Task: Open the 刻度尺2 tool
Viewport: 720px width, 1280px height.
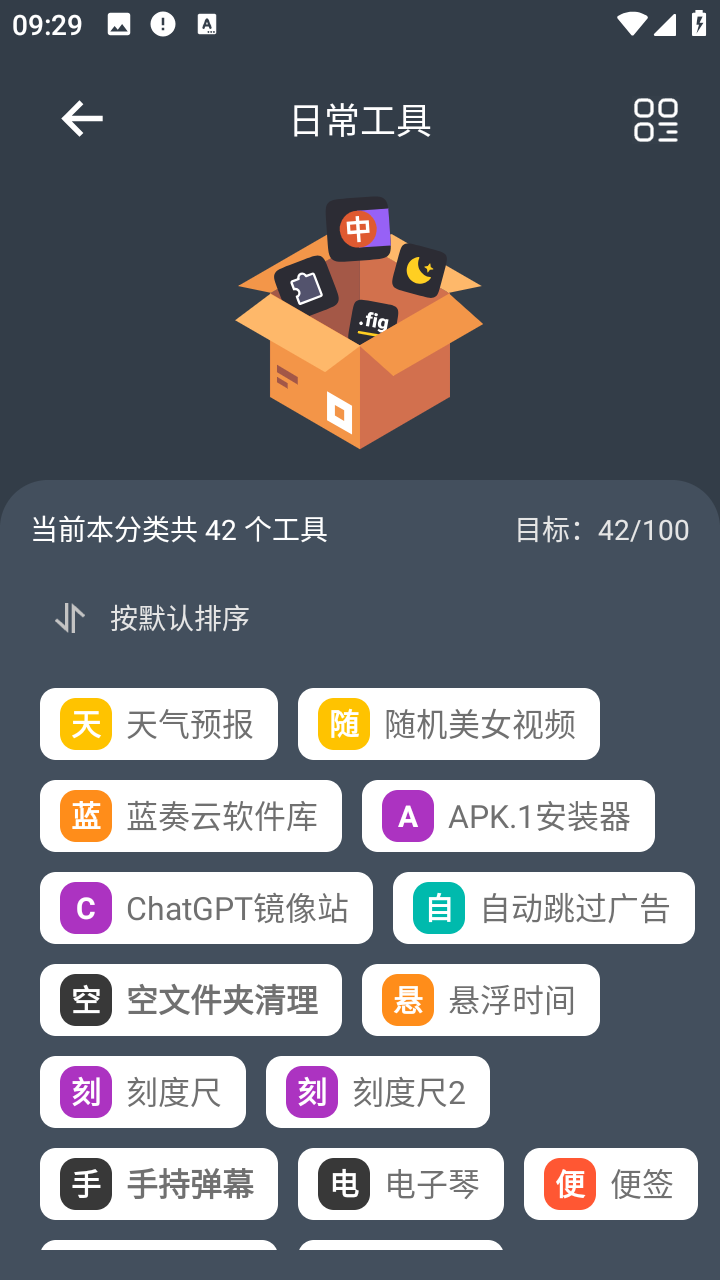Action: click(x=377, y=1092)
